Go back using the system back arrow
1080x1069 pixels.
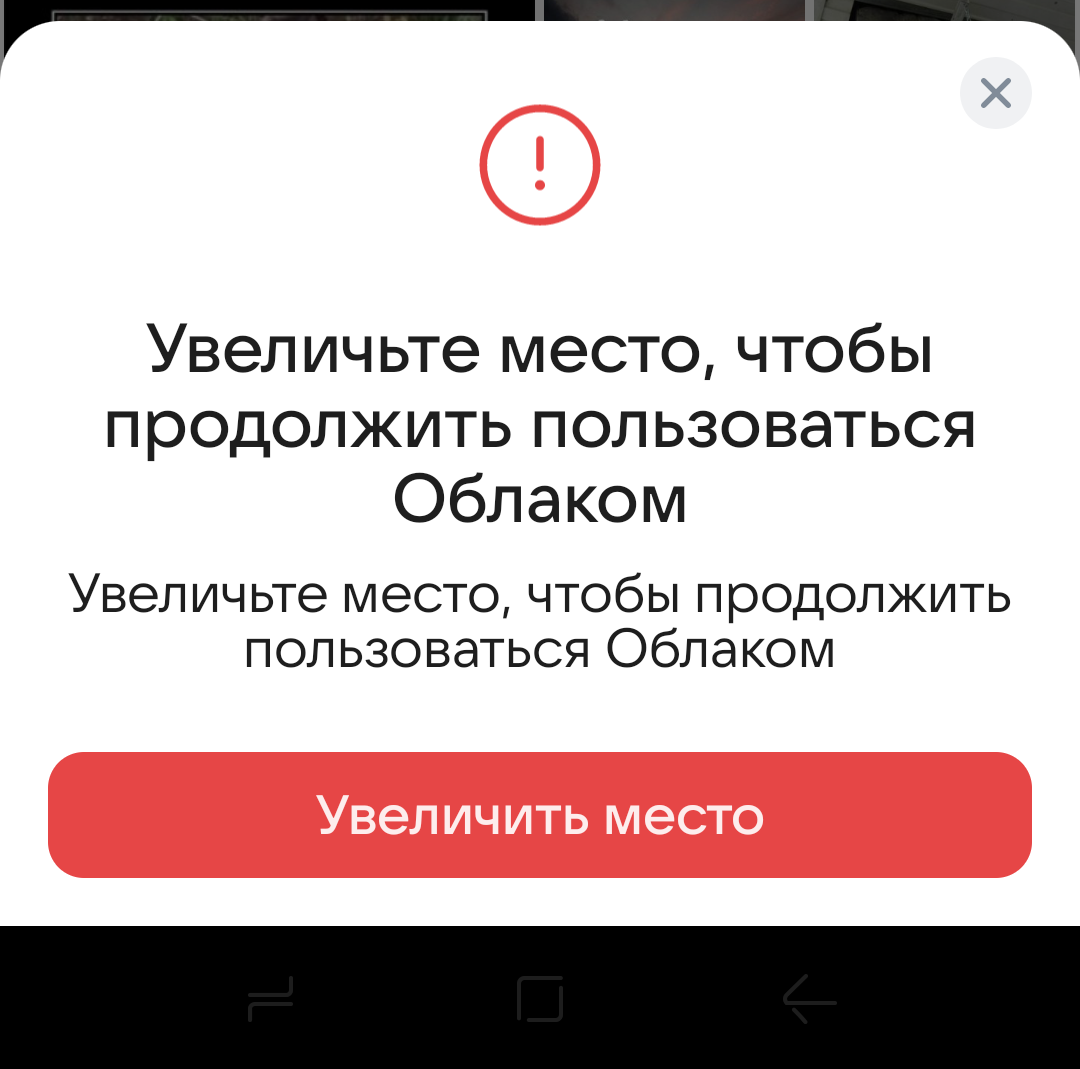coord(809,999)
